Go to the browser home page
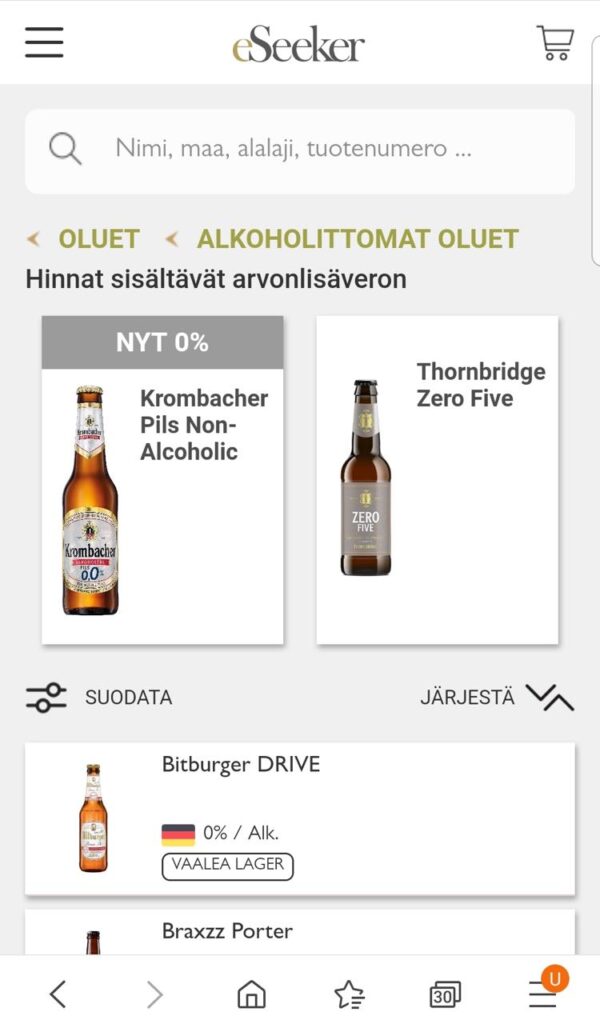The image size is (600, 1024). click(x=251, y=993)
